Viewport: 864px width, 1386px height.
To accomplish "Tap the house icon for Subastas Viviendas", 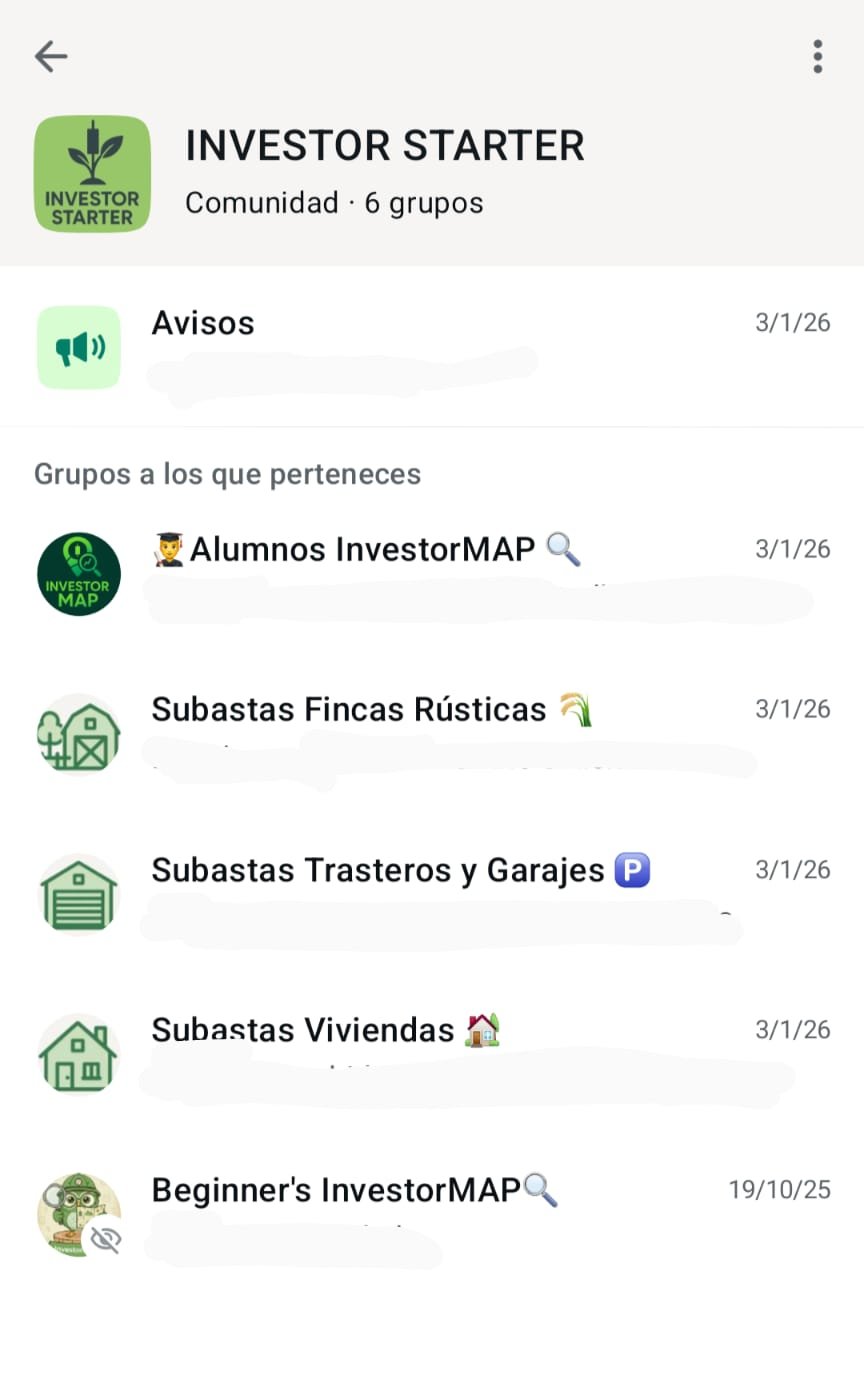I will 78,1054.
